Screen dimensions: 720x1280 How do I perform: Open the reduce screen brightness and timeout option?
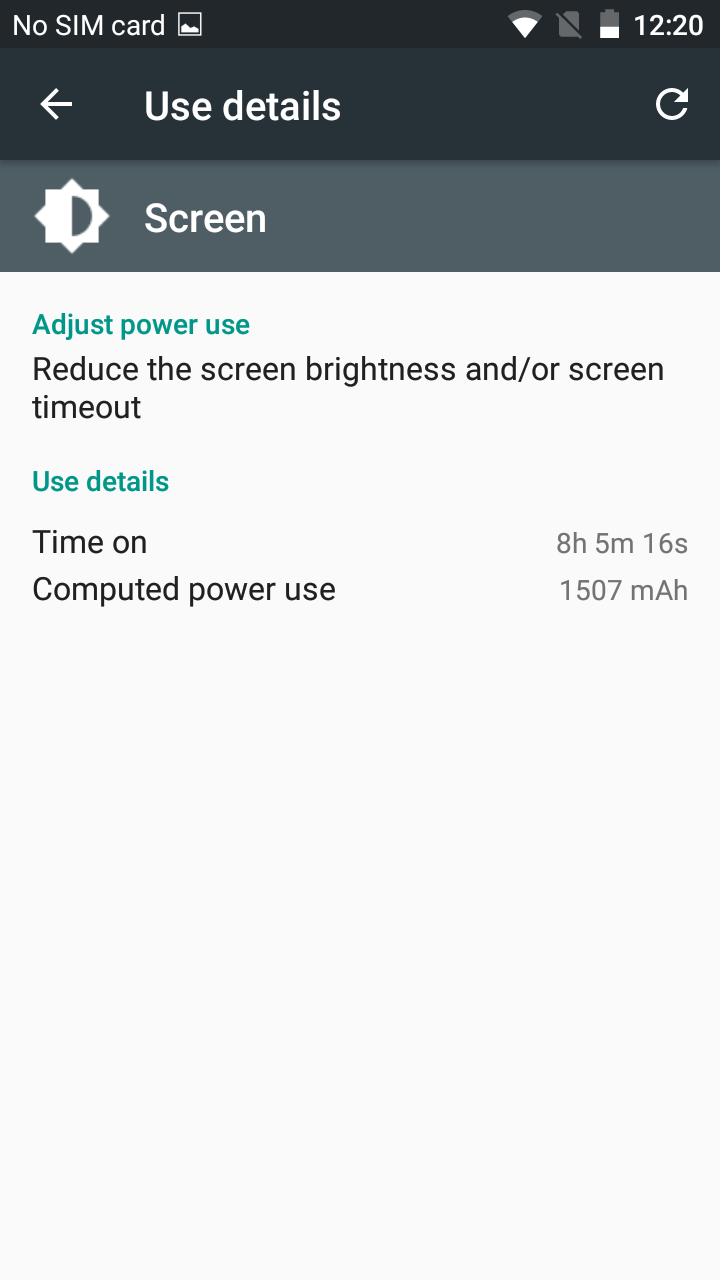(x=348, y=388)
